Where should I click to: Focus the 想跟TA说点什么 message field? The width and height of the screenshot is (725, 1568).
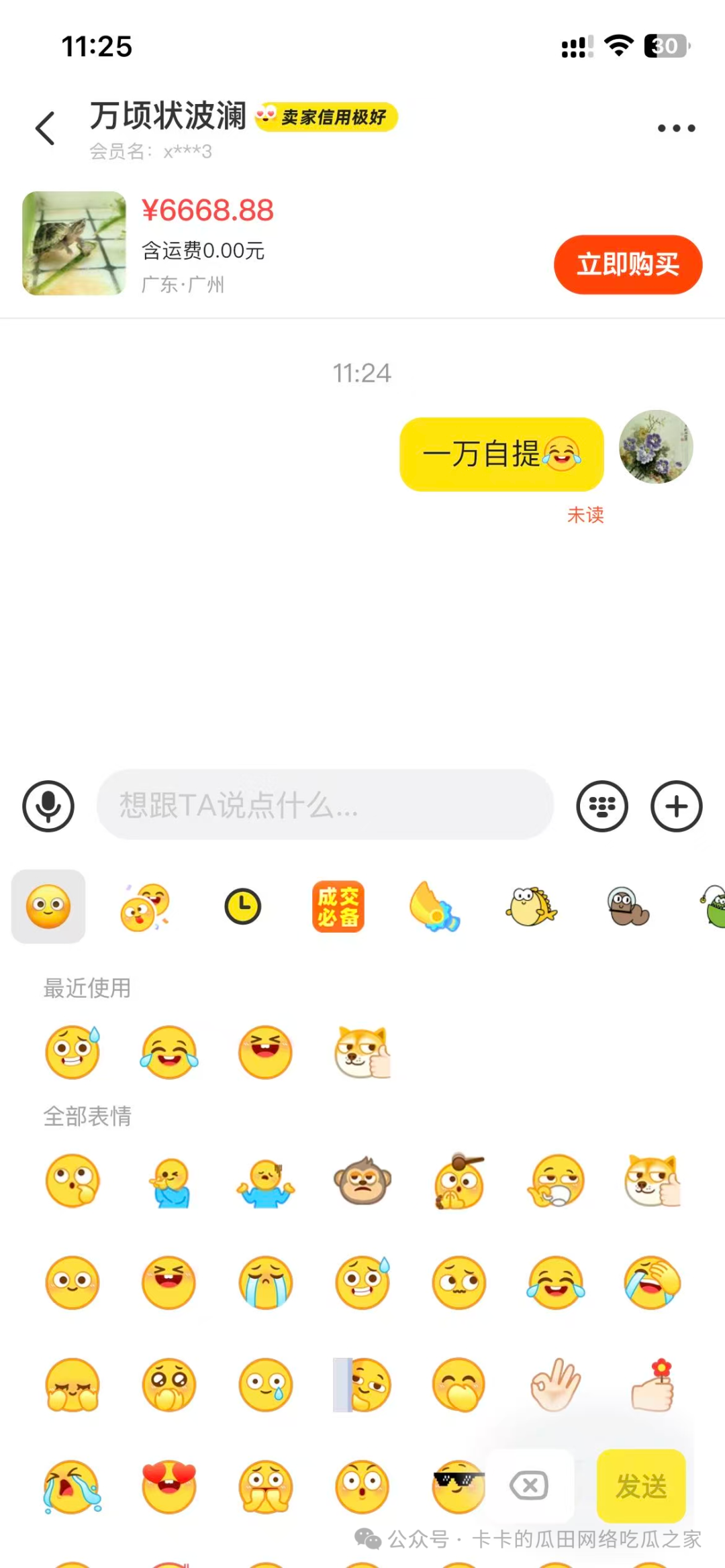(325, 804)
